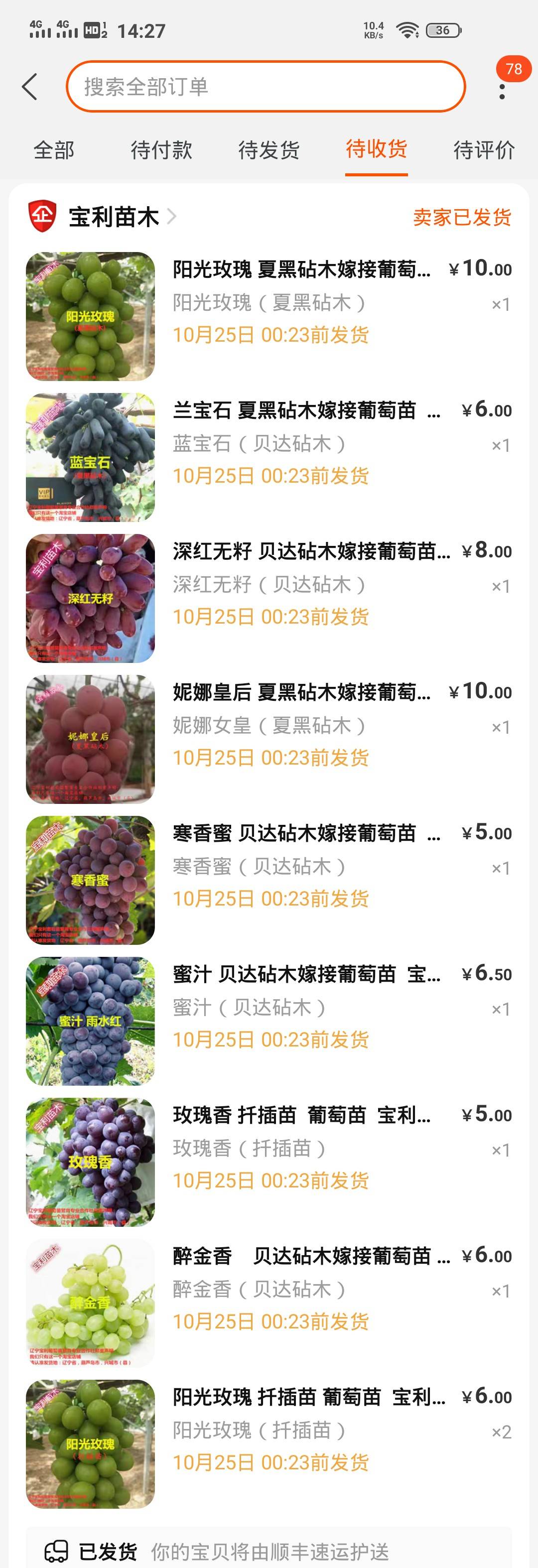Go back using the arrow icon
Screen dimensions: 538x1568
click(x=29, y=87)
